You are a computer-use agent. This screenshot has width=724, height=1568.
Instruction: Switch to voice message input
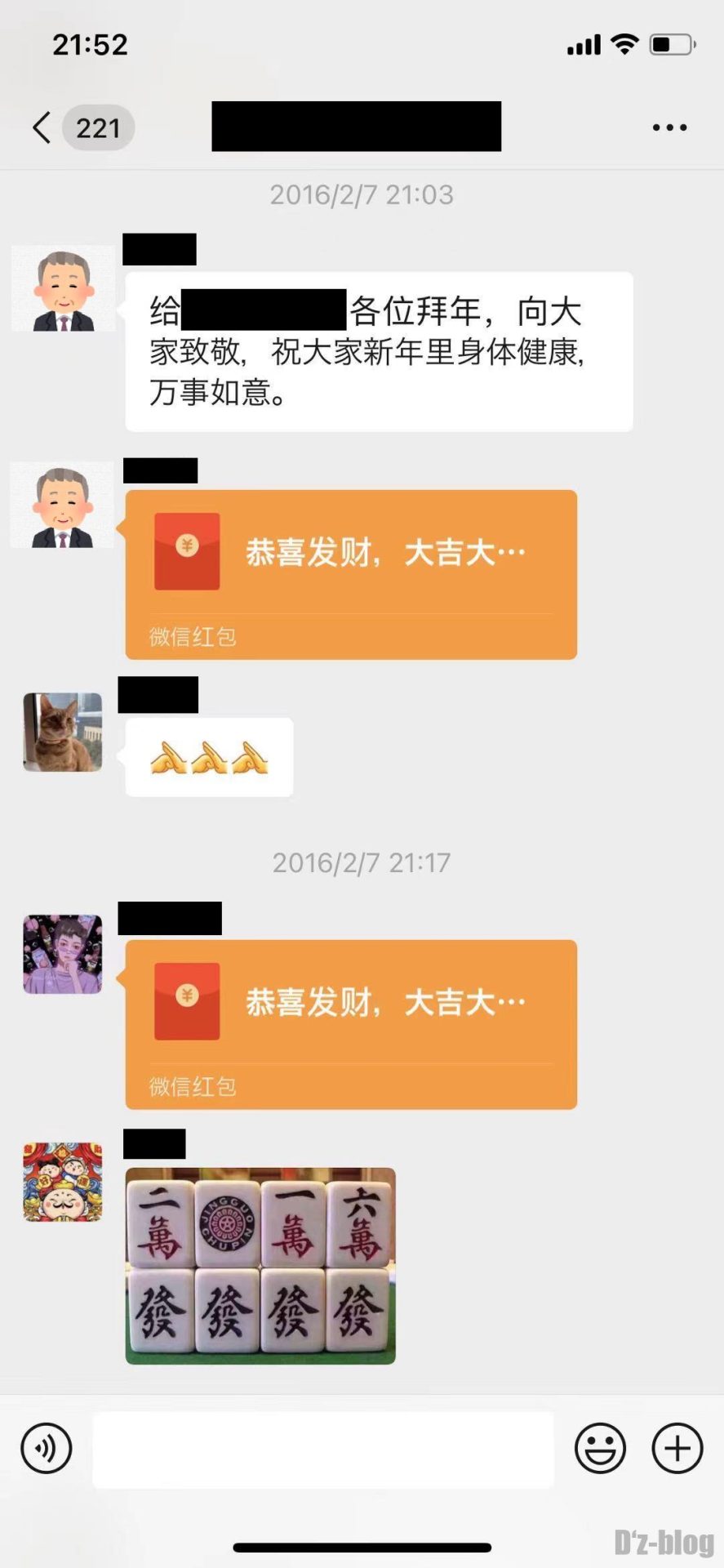coord(47,1448)
